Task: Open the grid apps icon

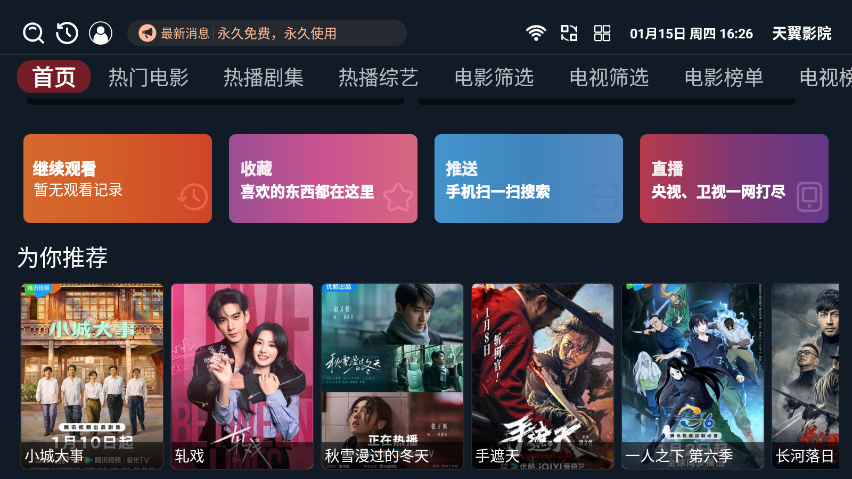Action: pos(602,33)
